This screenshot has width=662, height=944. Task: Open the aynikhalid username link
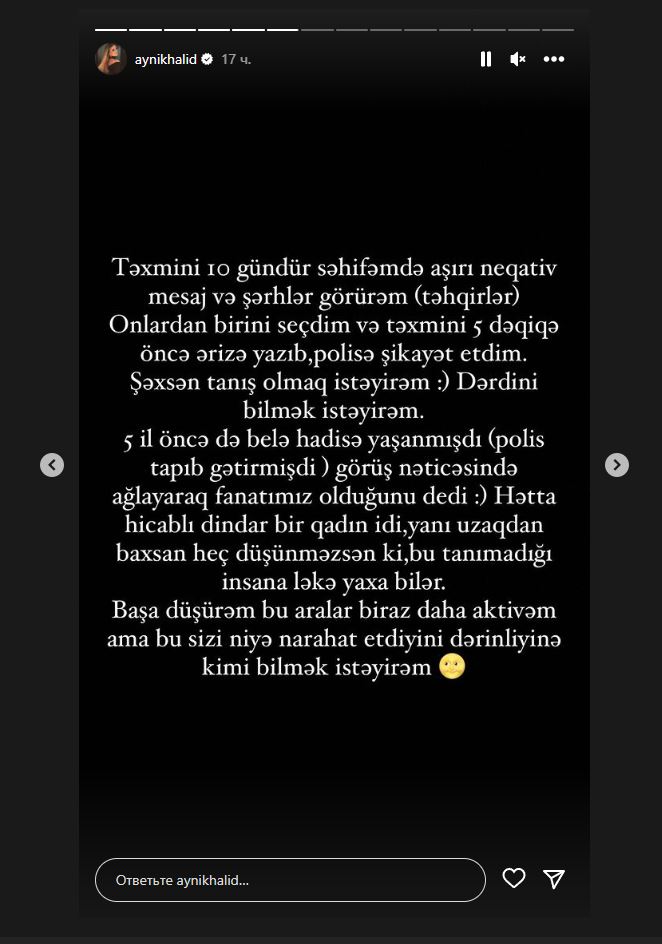tap(166, 60)
